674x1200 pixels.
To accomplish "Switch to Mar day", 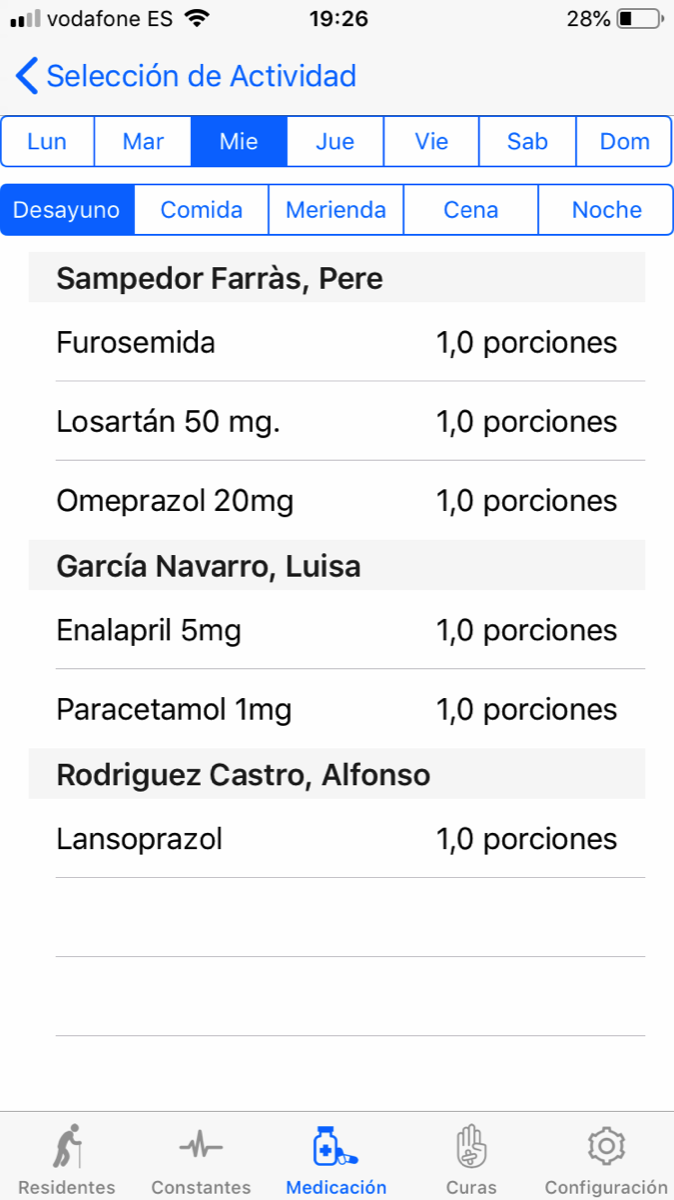I will 143,141.
